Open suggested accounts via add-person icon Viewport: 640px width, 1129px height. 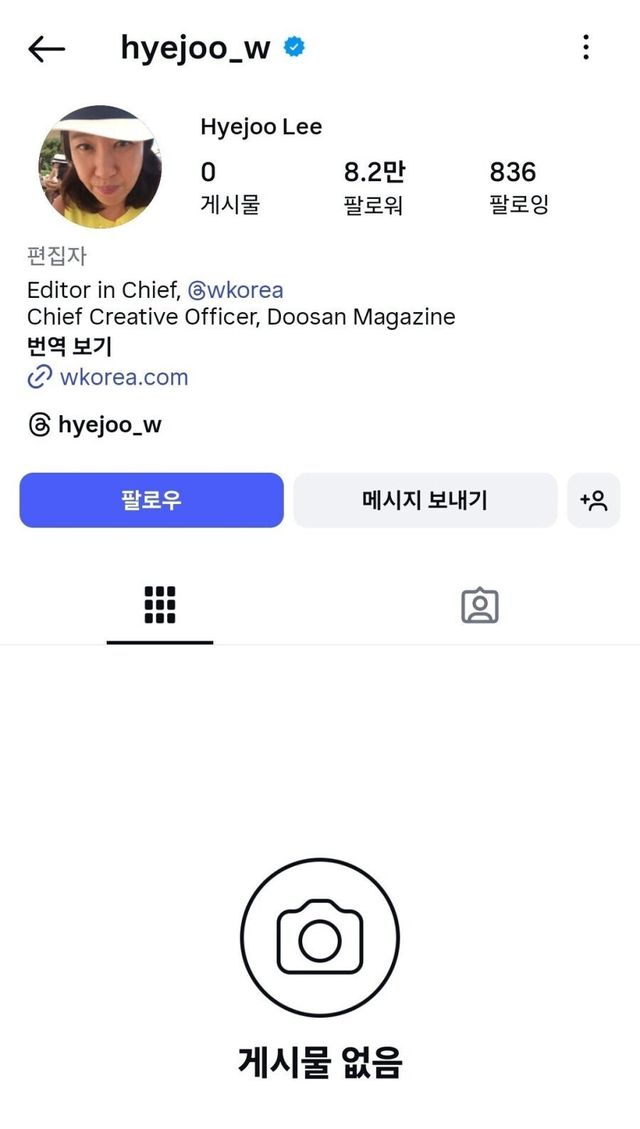[593, 500]
